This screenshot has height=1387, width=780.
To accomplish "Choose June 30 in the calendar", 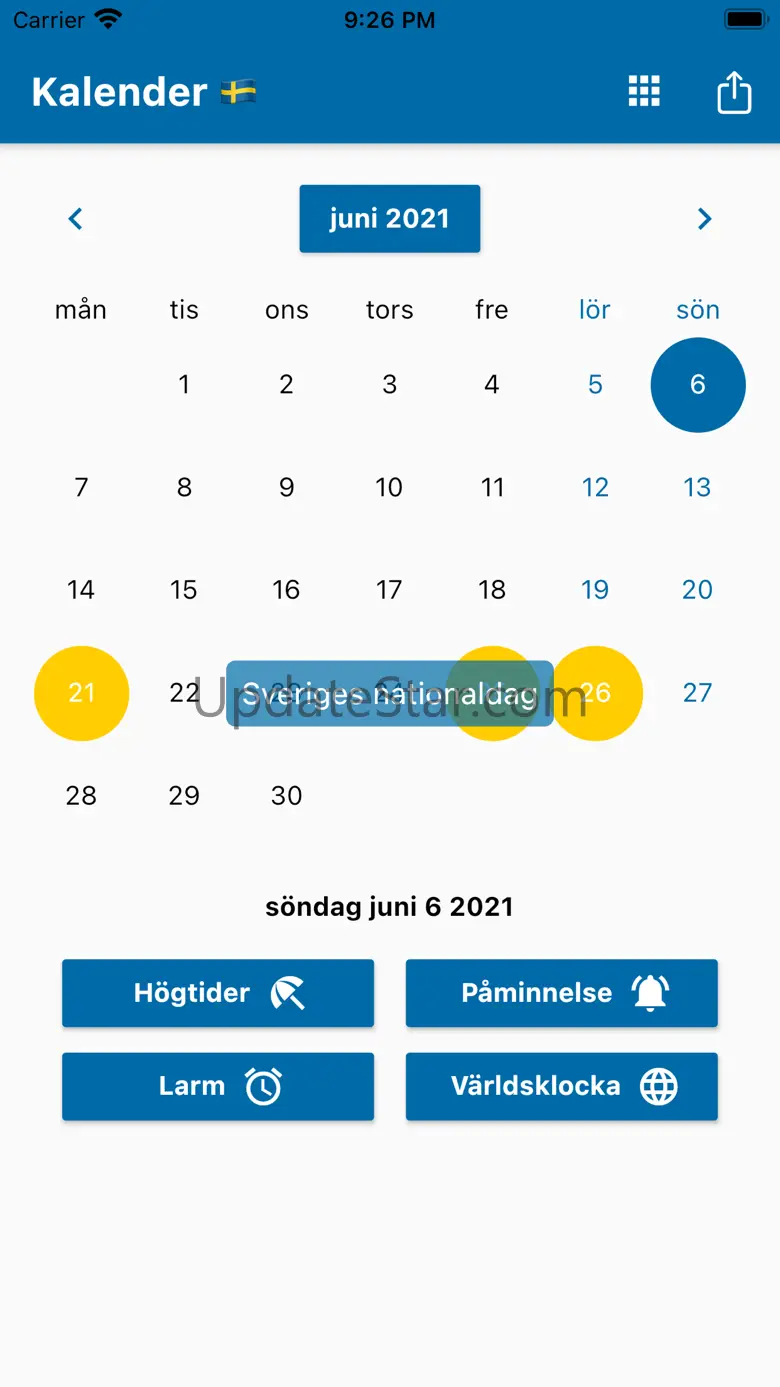I will click(287, 796).
